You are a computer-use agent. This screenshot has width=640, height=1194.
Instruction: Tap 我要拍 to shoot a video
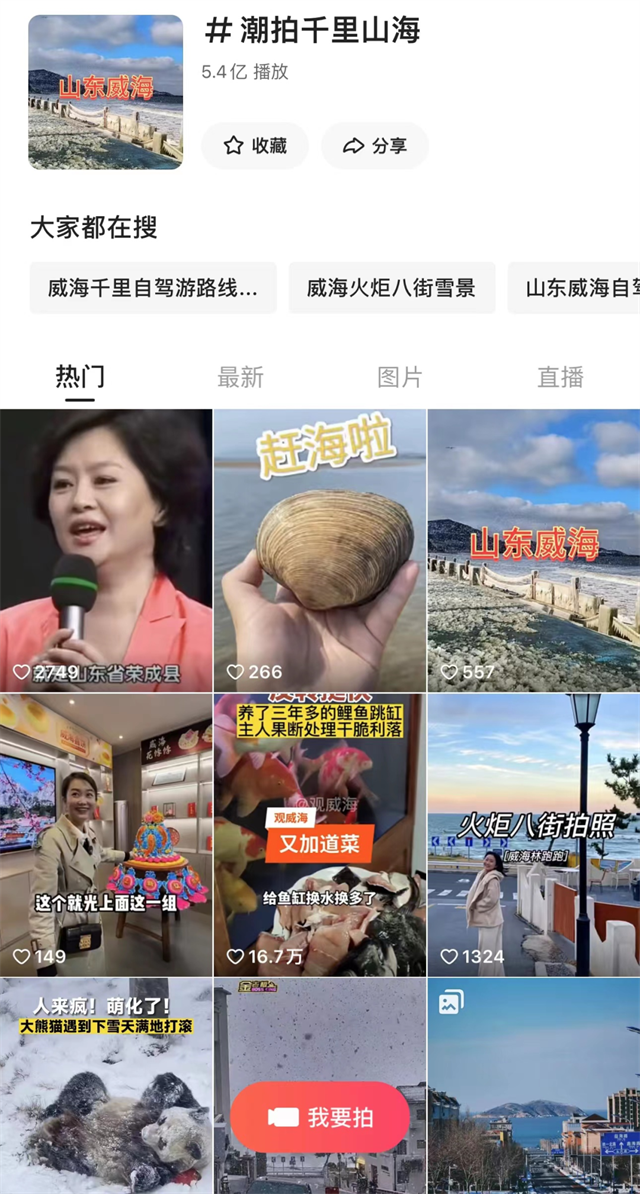[320, 1117]
